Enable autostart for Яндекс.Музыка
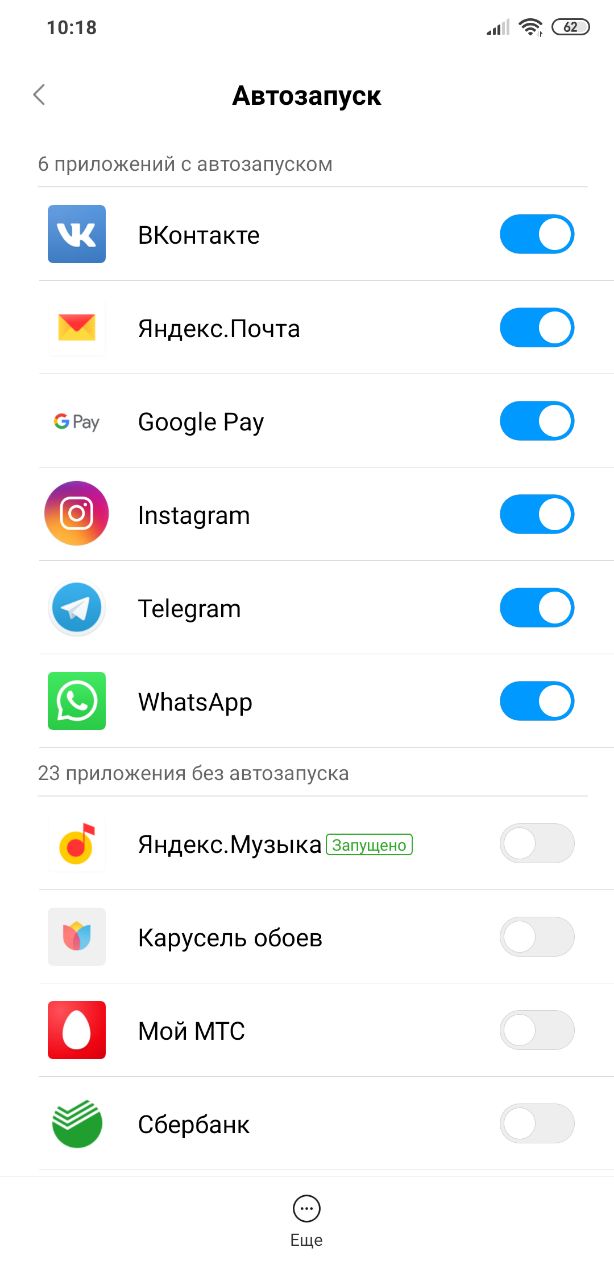The height and width of the screenshot is (1280, 614). point(537,844)
